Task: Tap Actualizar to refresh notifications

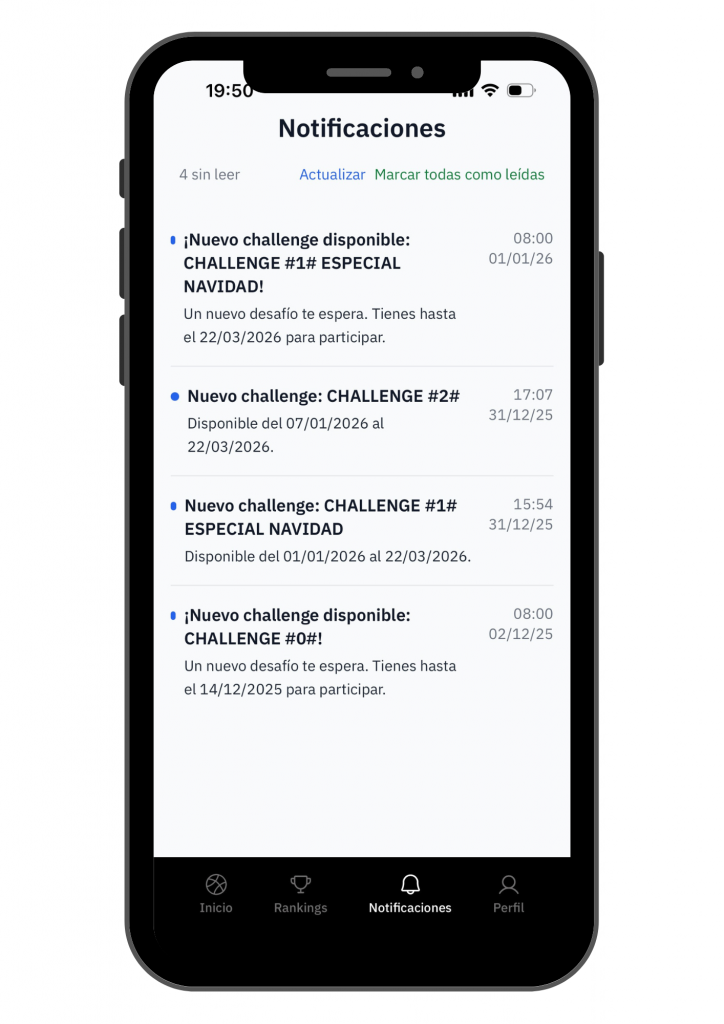Action: click(x=332, y=174)
